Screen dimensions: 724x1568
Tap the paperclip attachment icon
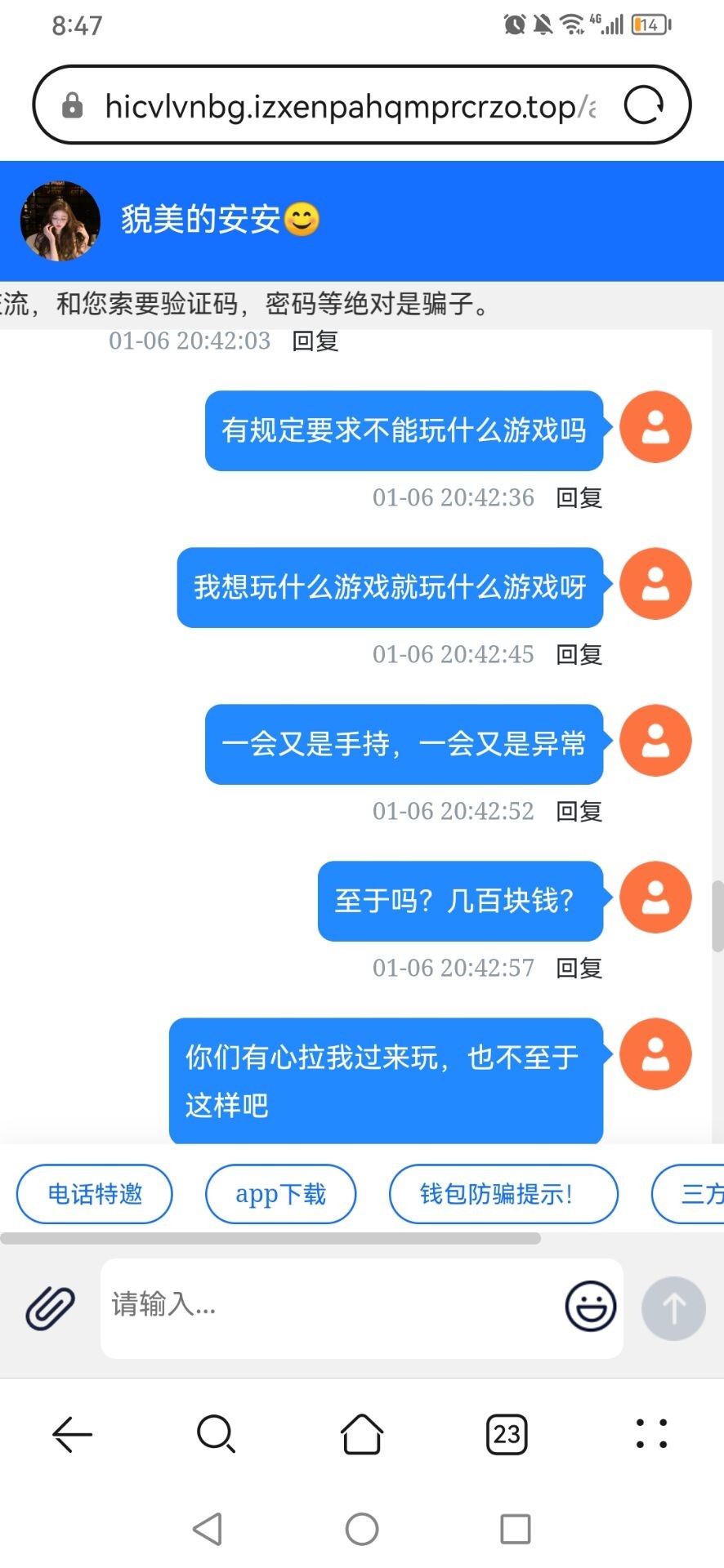(50, 1308)
